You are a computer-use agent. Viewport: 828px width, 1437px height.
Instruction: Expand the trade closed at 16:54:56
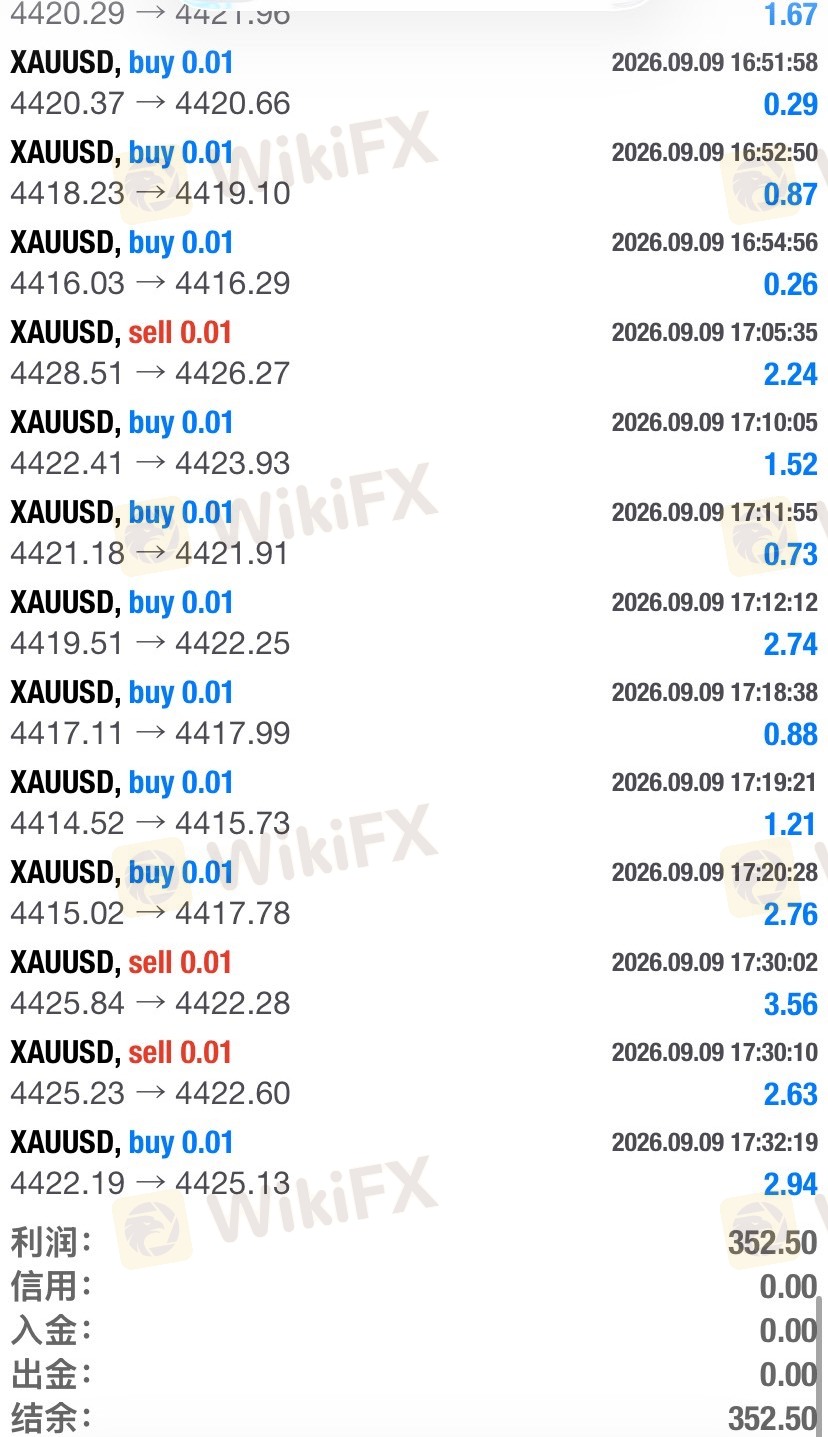tap(414, 263)
